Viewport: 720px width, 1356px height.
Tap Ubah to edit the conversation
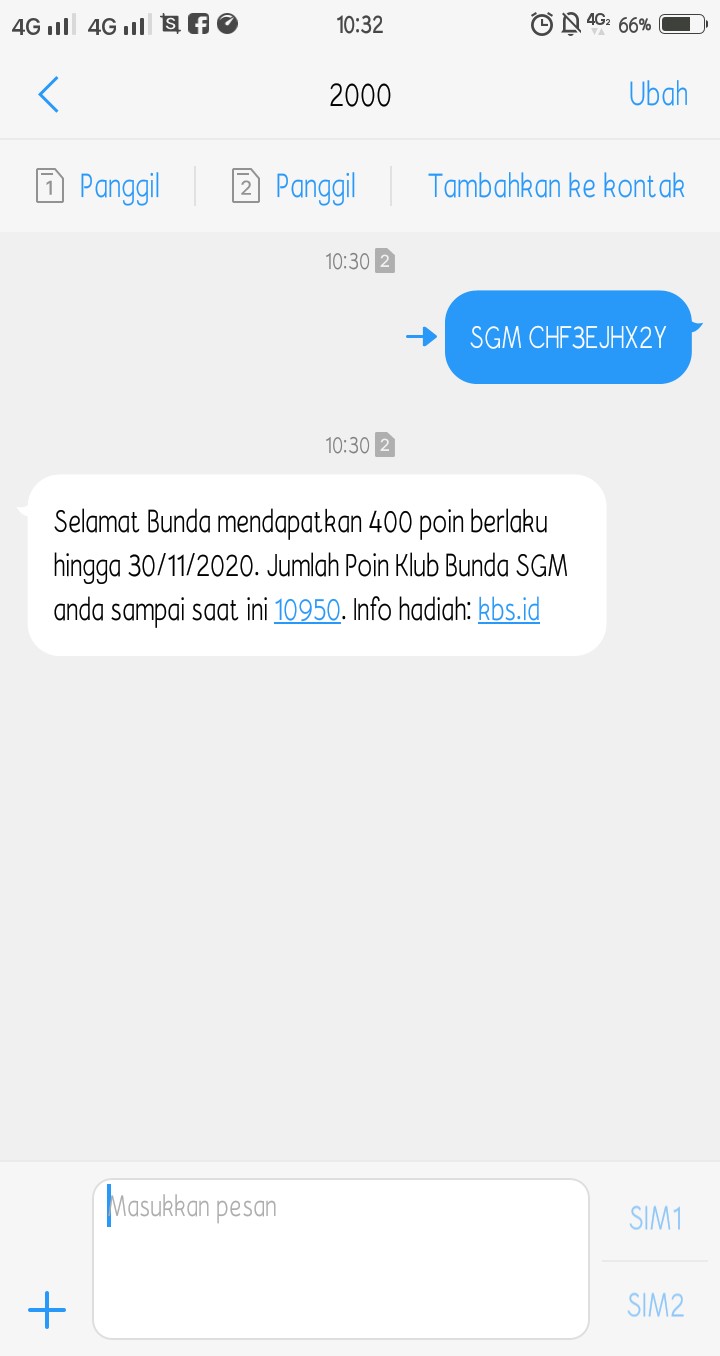coord(658,95)
